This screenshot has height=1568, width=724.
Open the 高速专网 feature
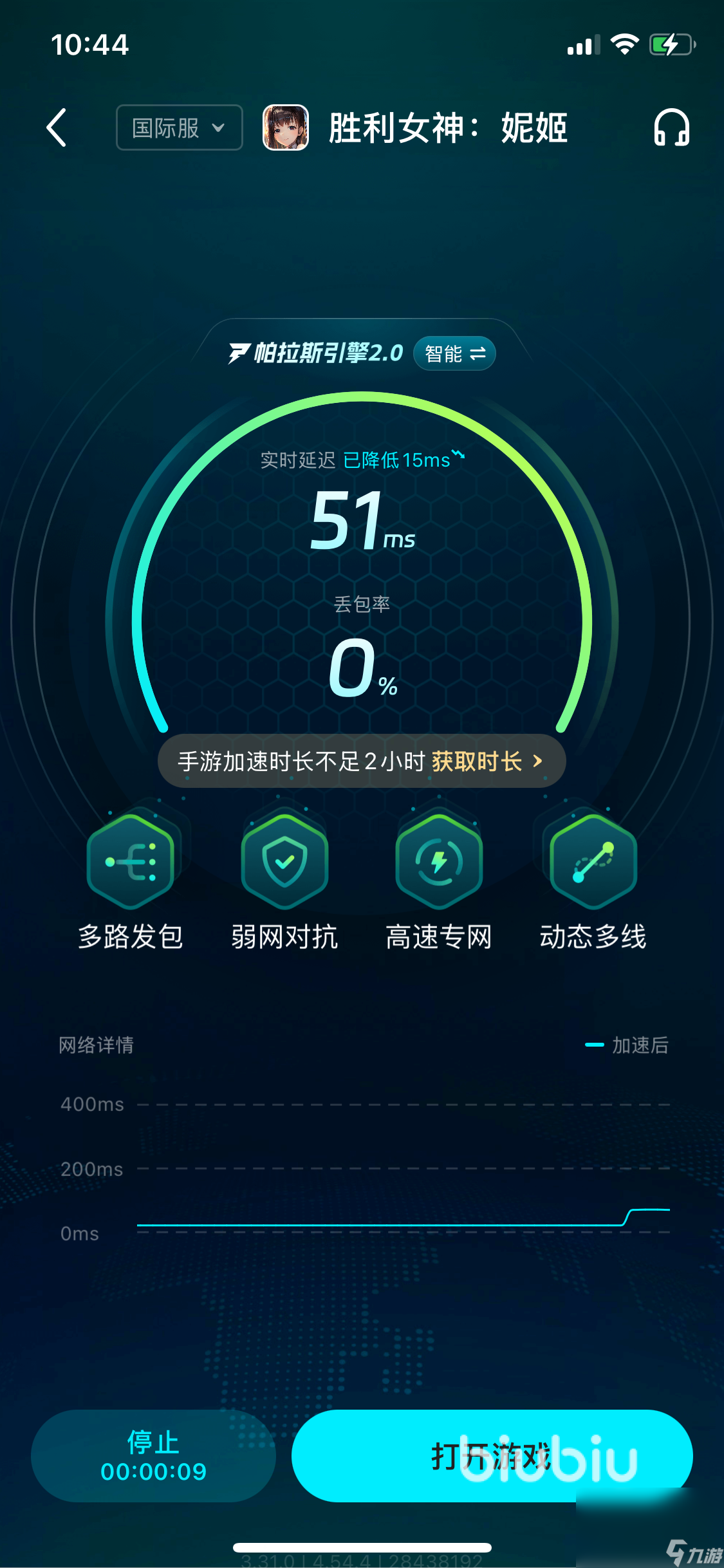tap(439, 863)
